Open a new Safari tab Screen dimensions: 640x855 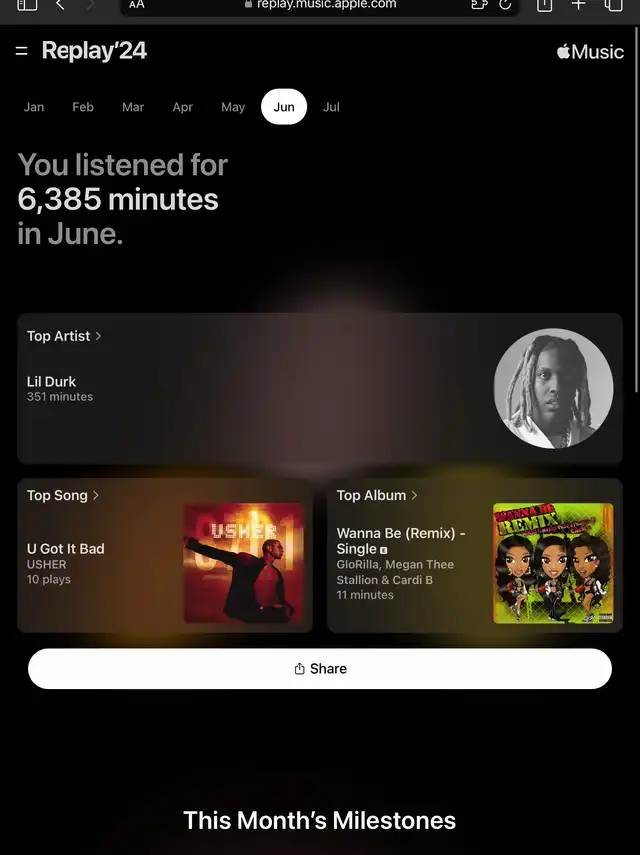pyautogui.click(x=578, y=5)
